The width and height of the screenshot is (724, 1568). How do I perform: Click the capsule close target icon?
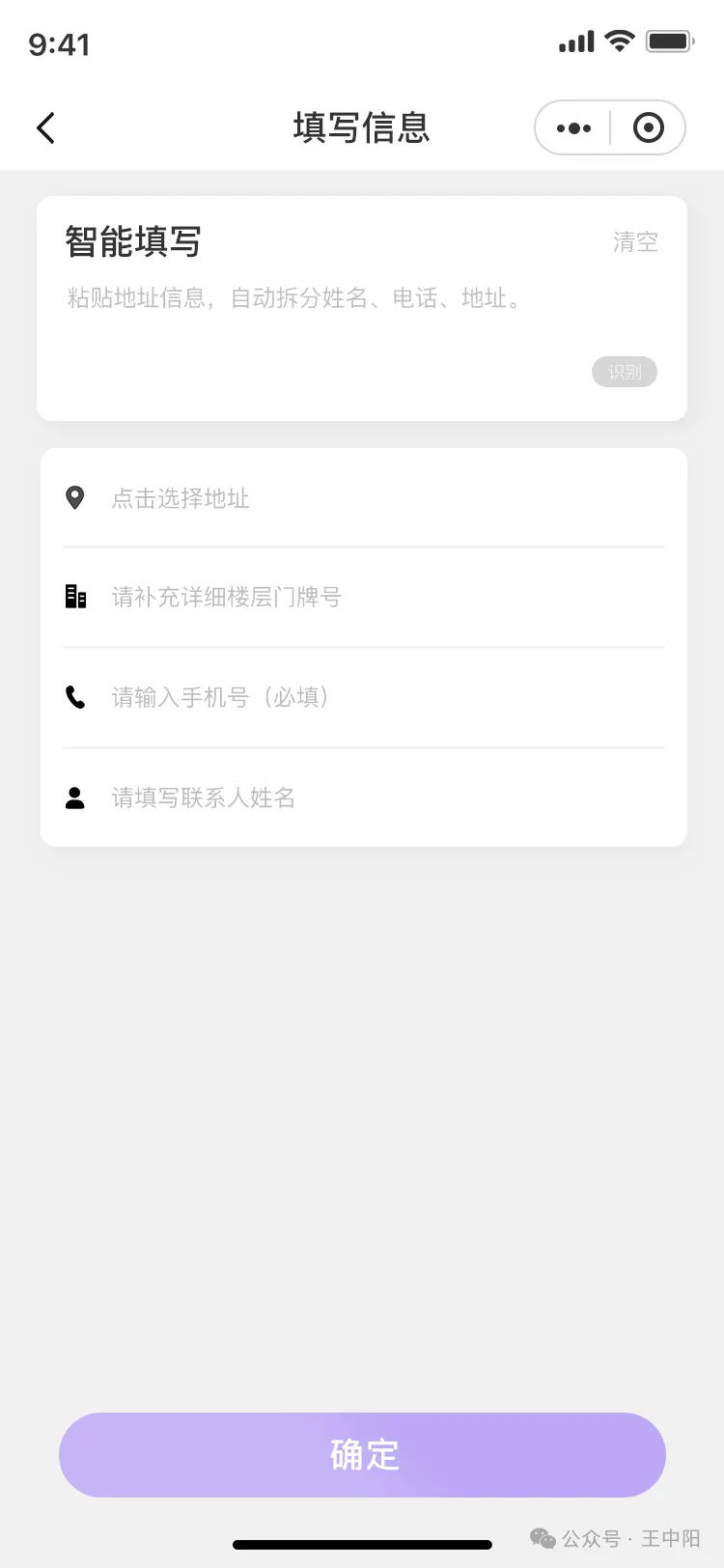coord(648,126)
